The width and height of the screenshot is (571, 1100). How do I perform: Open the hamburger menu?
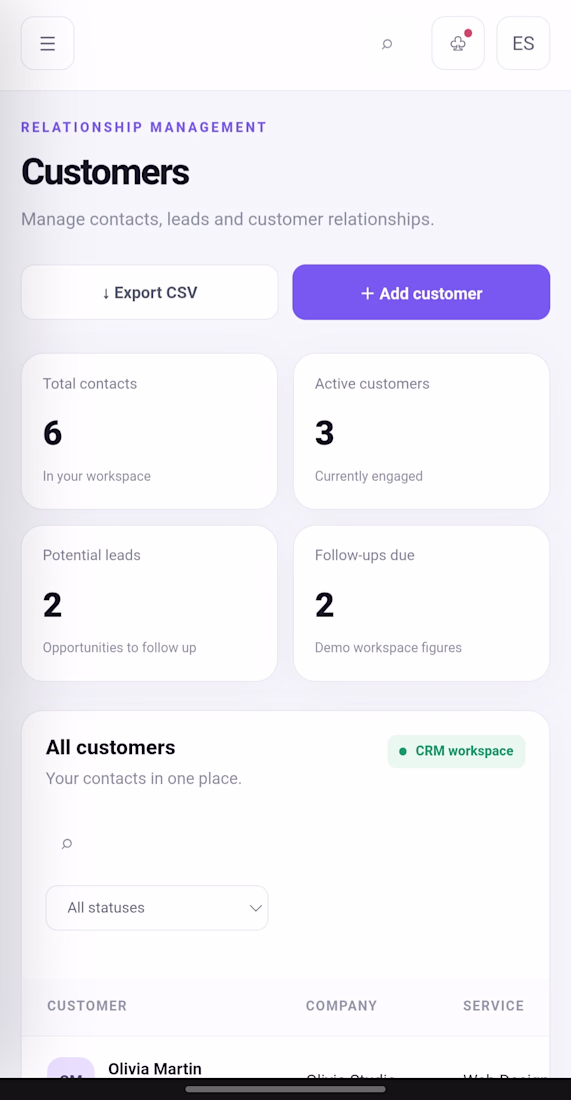pos(48,43)
